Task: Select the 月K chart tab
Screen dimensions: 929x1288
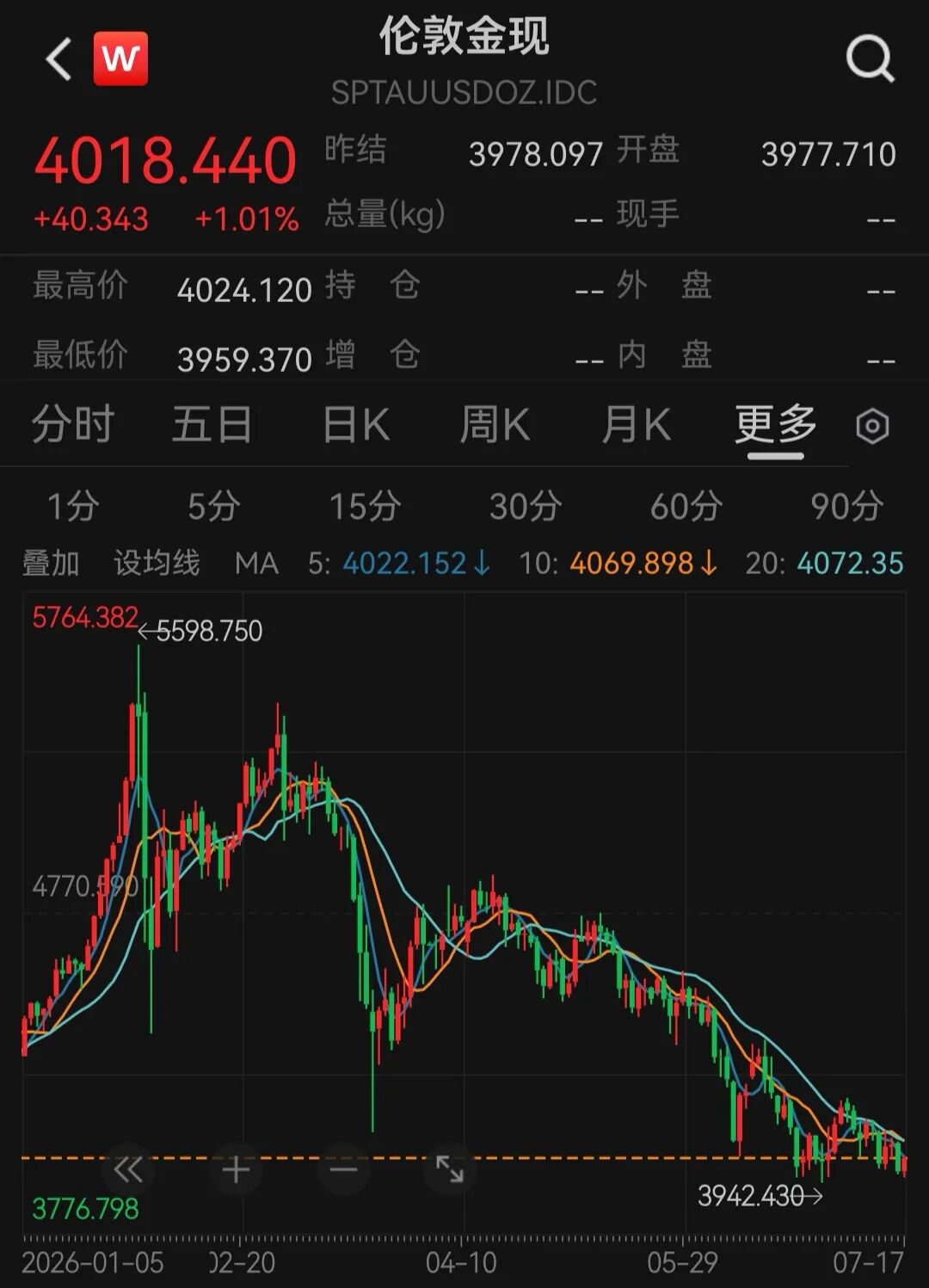Action: tap(636, 424)
